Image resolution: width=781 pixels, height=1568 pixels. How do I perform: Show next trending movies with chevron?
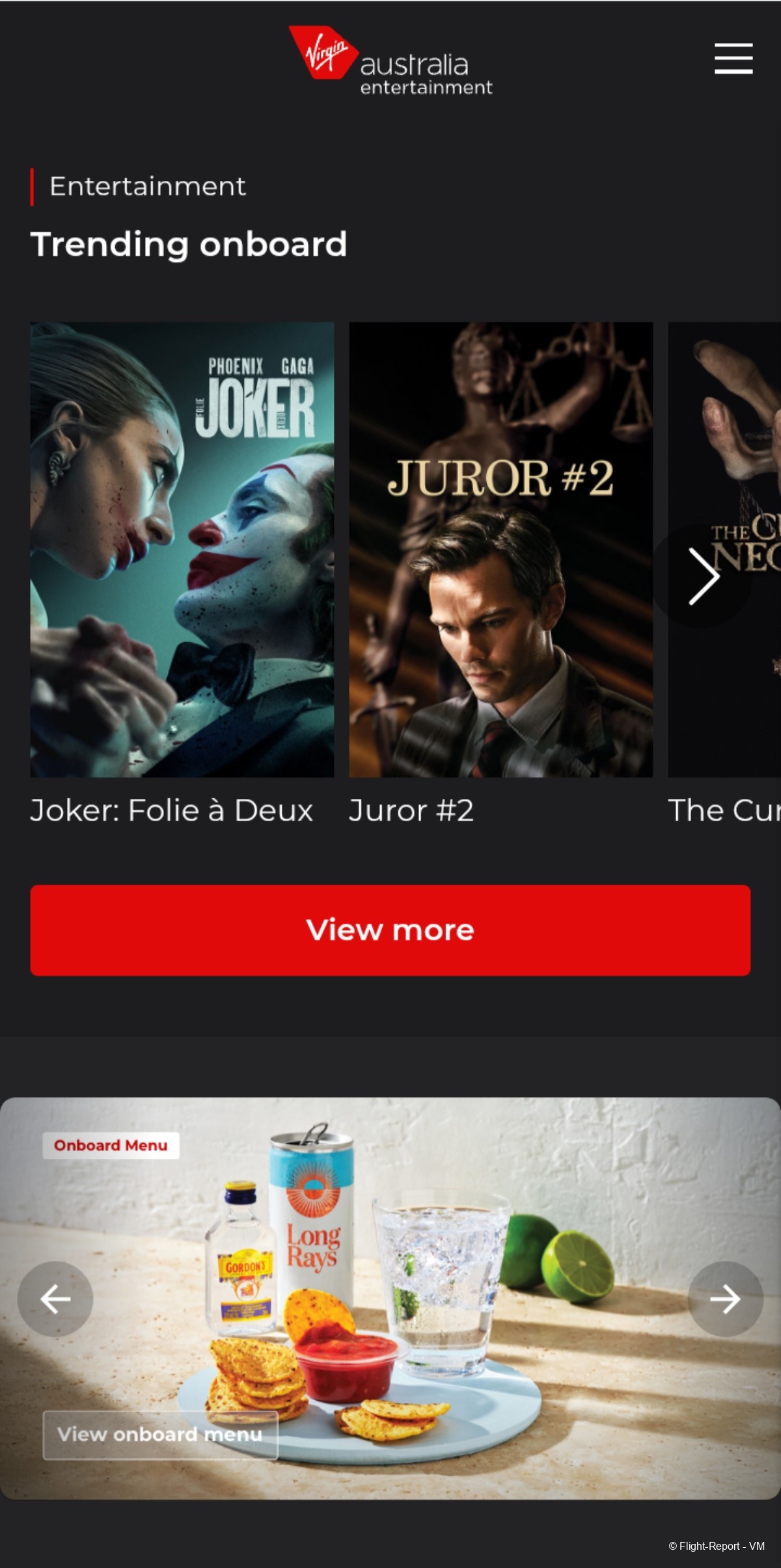click(x=704, y=576)
